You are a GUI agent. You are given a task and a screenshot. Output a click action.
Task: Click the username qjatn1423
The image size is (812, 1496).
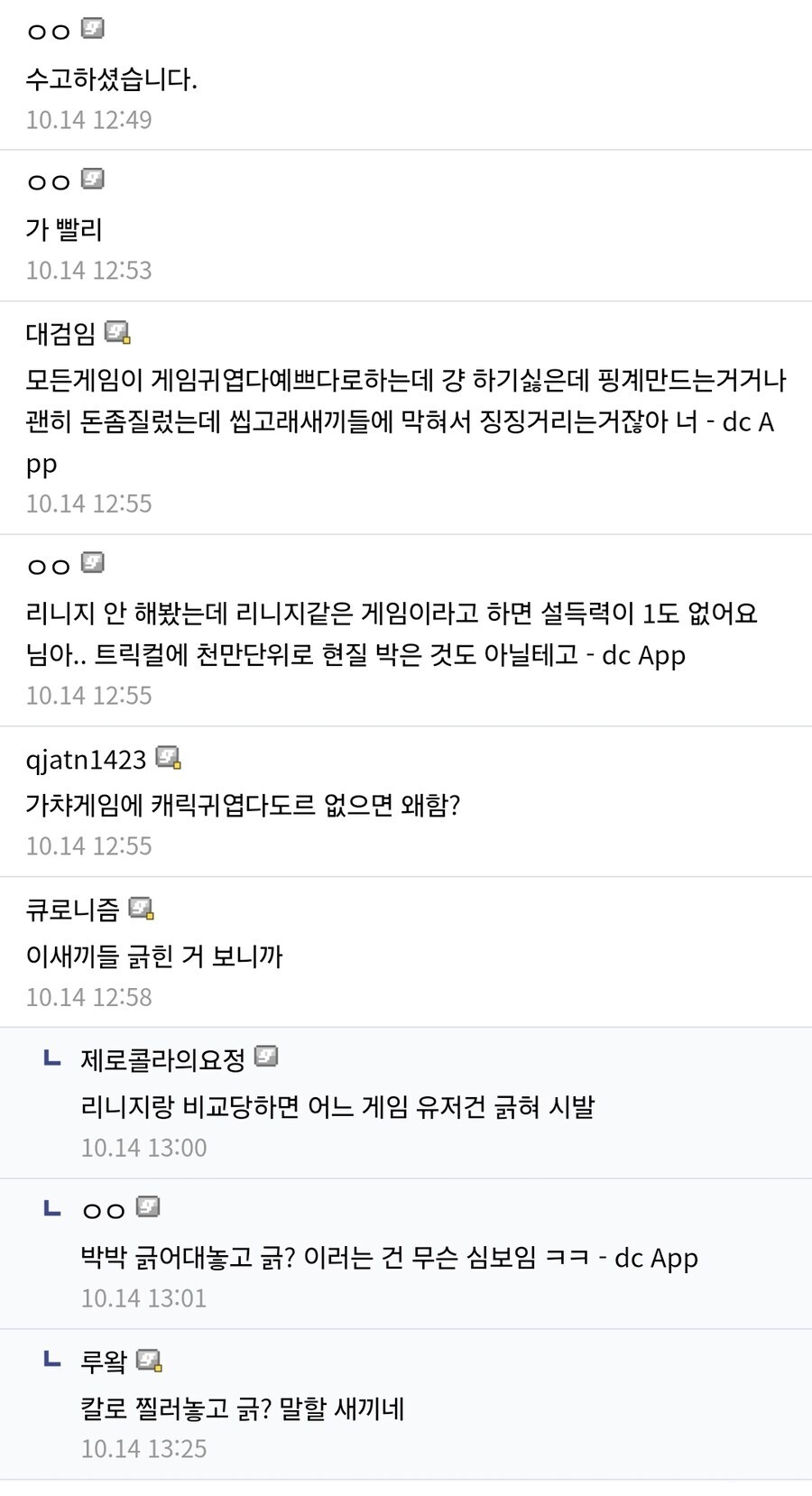click(85, 760)
